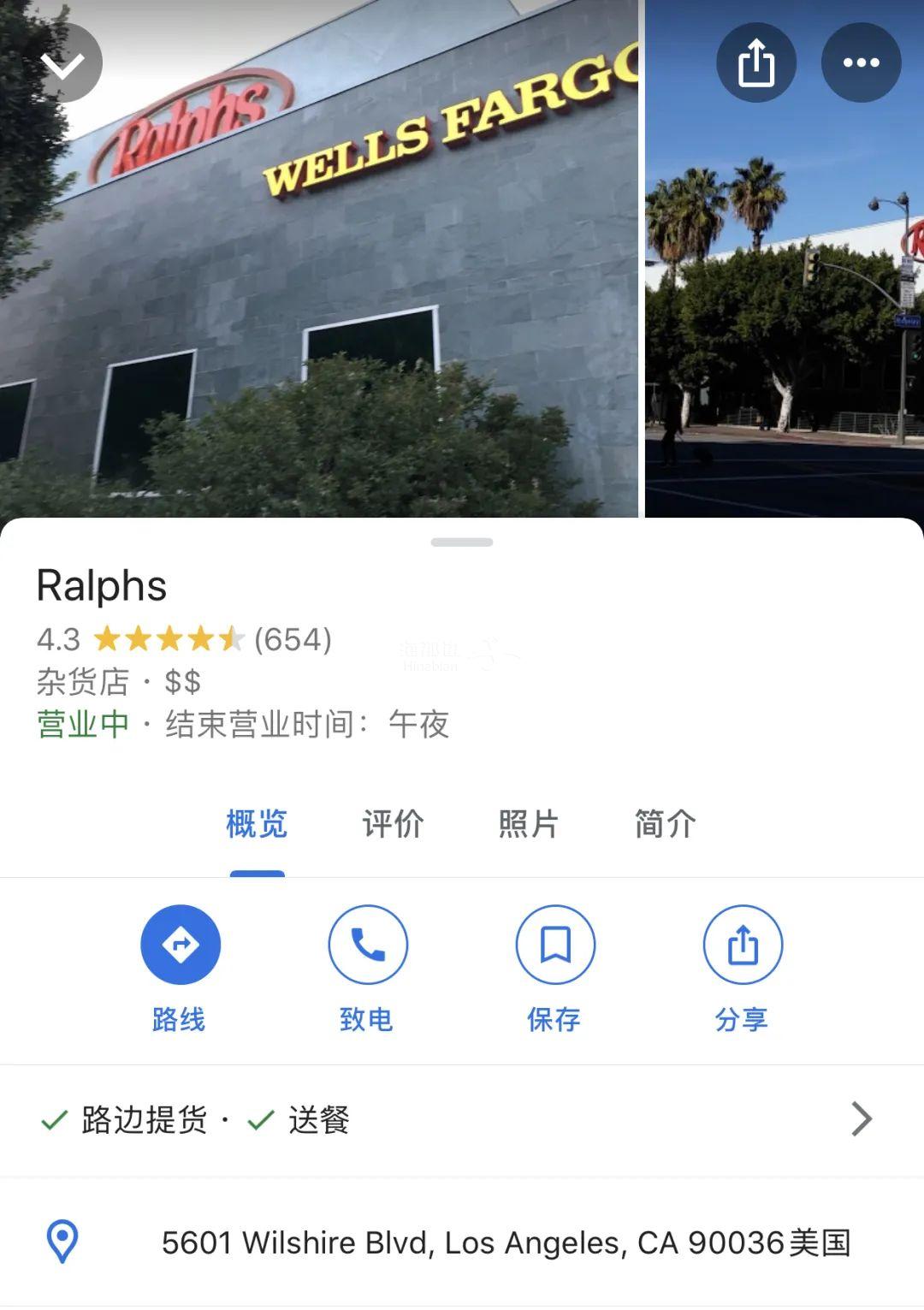The height and width of the screenshot is (1310, 924).
Task: Open the three-dot overflow menu
Action: [x=861, y=63]
